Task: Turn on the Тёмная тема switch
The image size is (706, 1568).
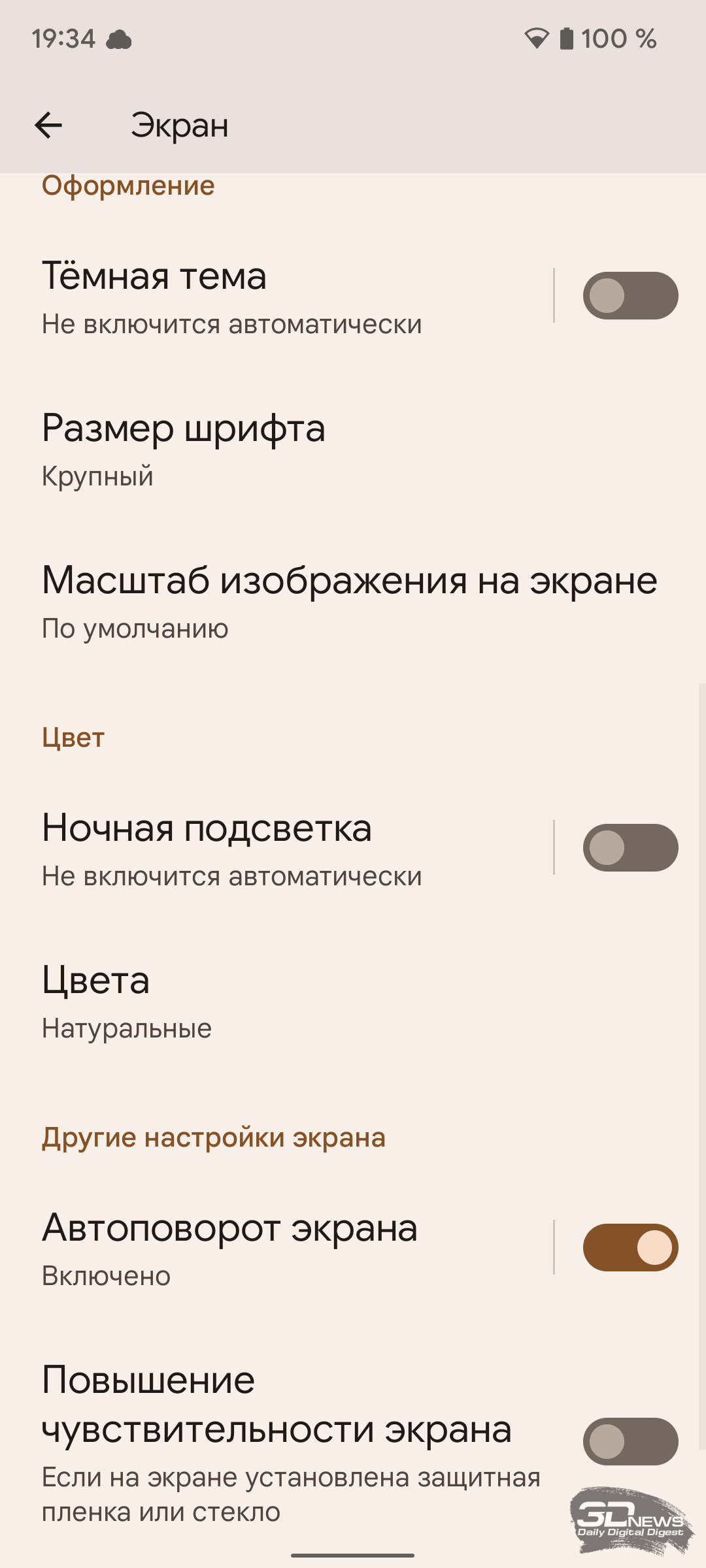Action: [630, 295]
